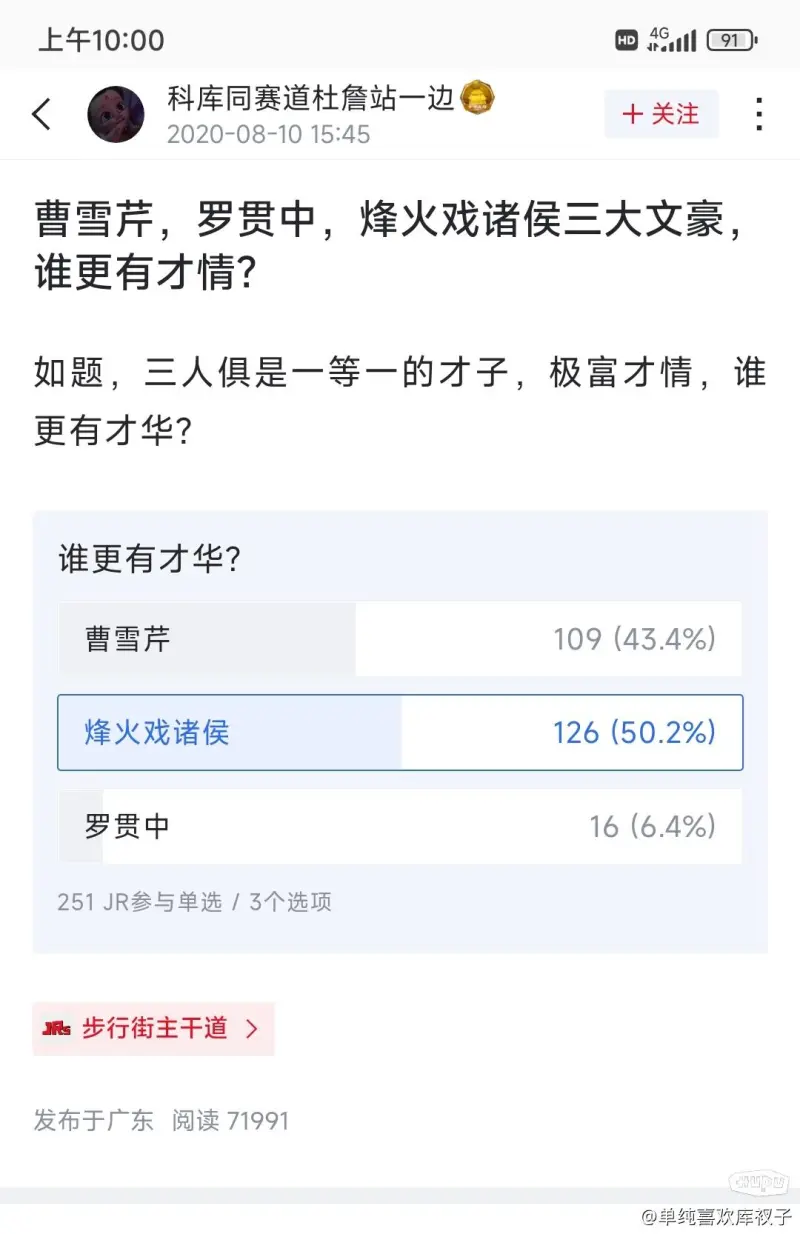Select poll option 烽火戏诸侯
This screenshot has width=800, height=1234.
(x=399, y=733)
